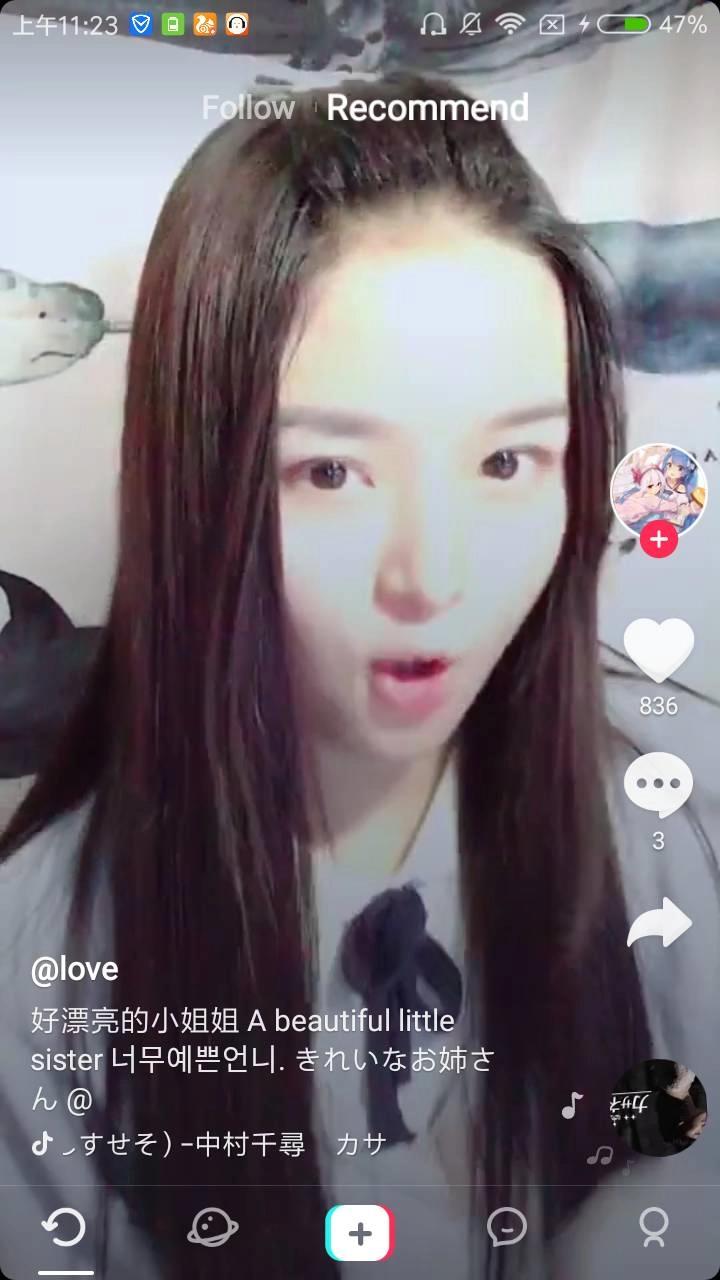Screen dimensions: 720x1280
Task: Open the discover planet tab
Action: (212, 1227)
